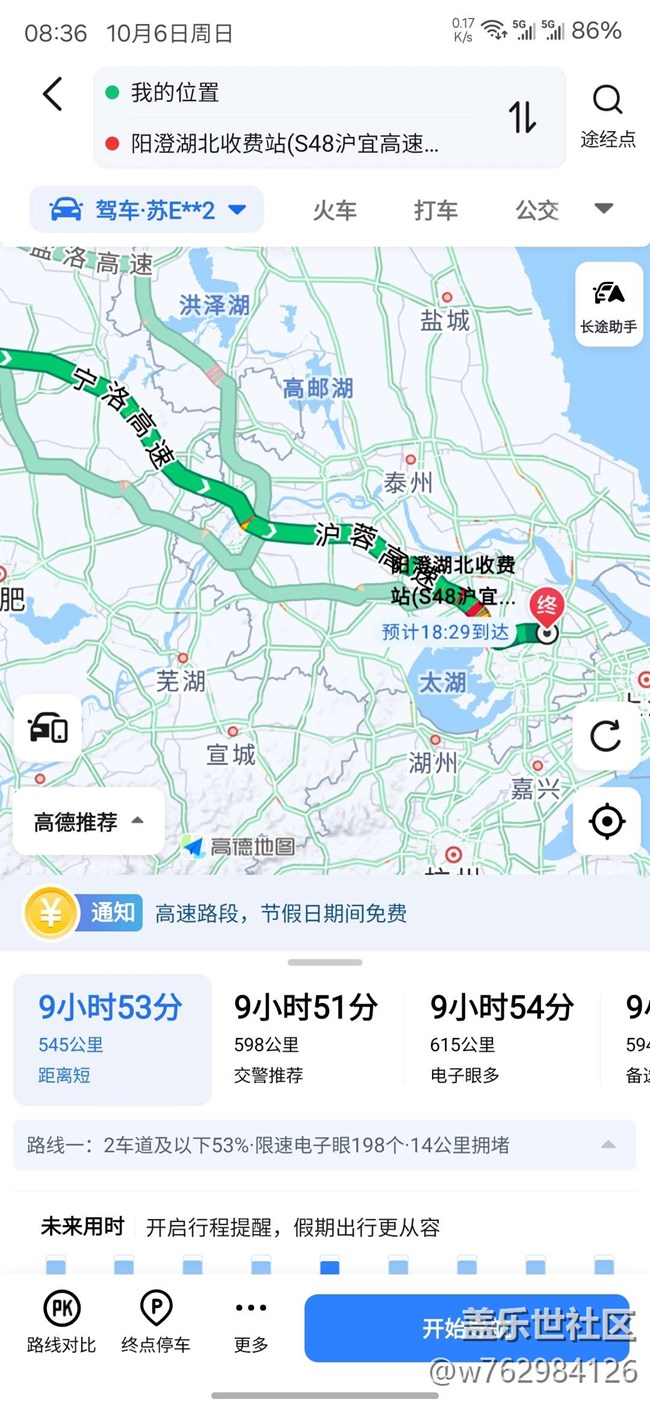Swap start and destination points
Screen dimensions: 650x1408
point(522,117)
